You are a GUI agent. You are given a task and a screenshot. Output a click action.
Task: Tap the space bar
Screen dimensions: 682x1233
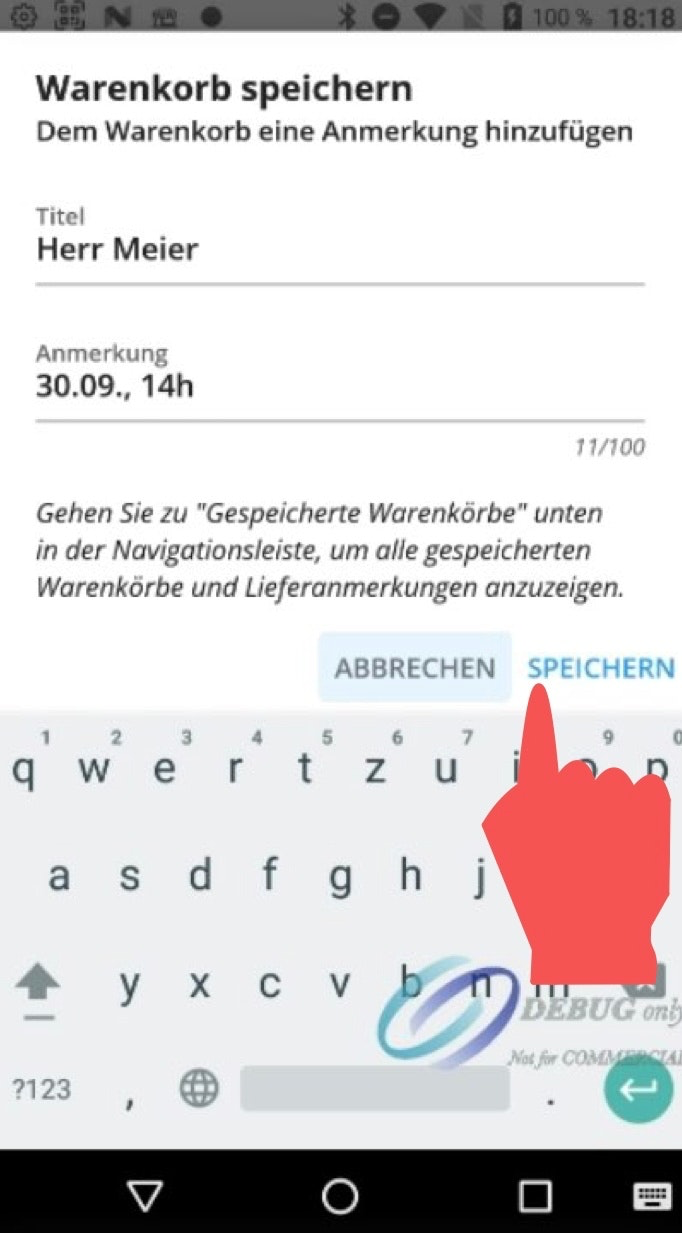point(375,1089)
